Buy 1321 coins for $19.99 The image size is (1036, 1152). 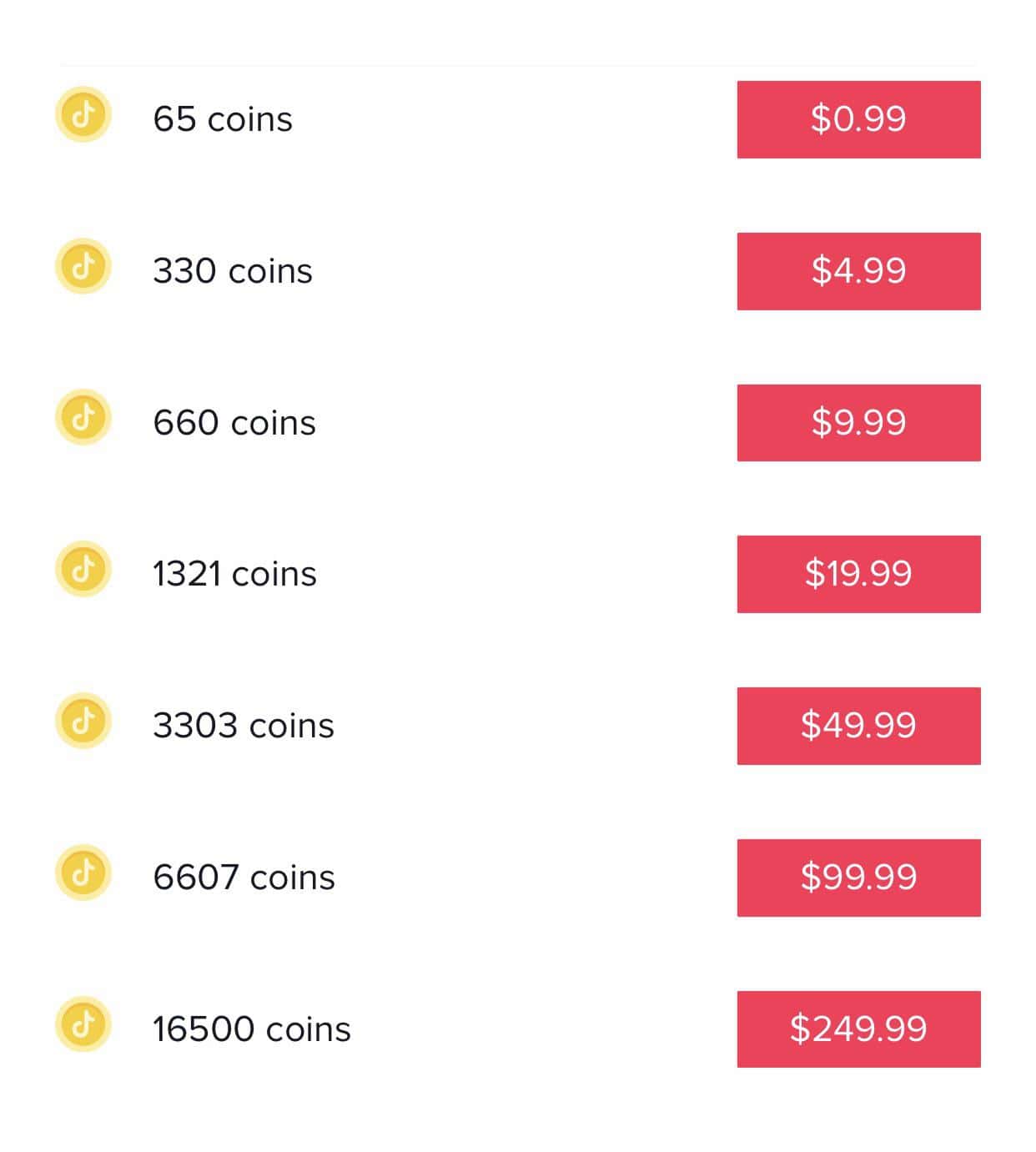(858, 573)
